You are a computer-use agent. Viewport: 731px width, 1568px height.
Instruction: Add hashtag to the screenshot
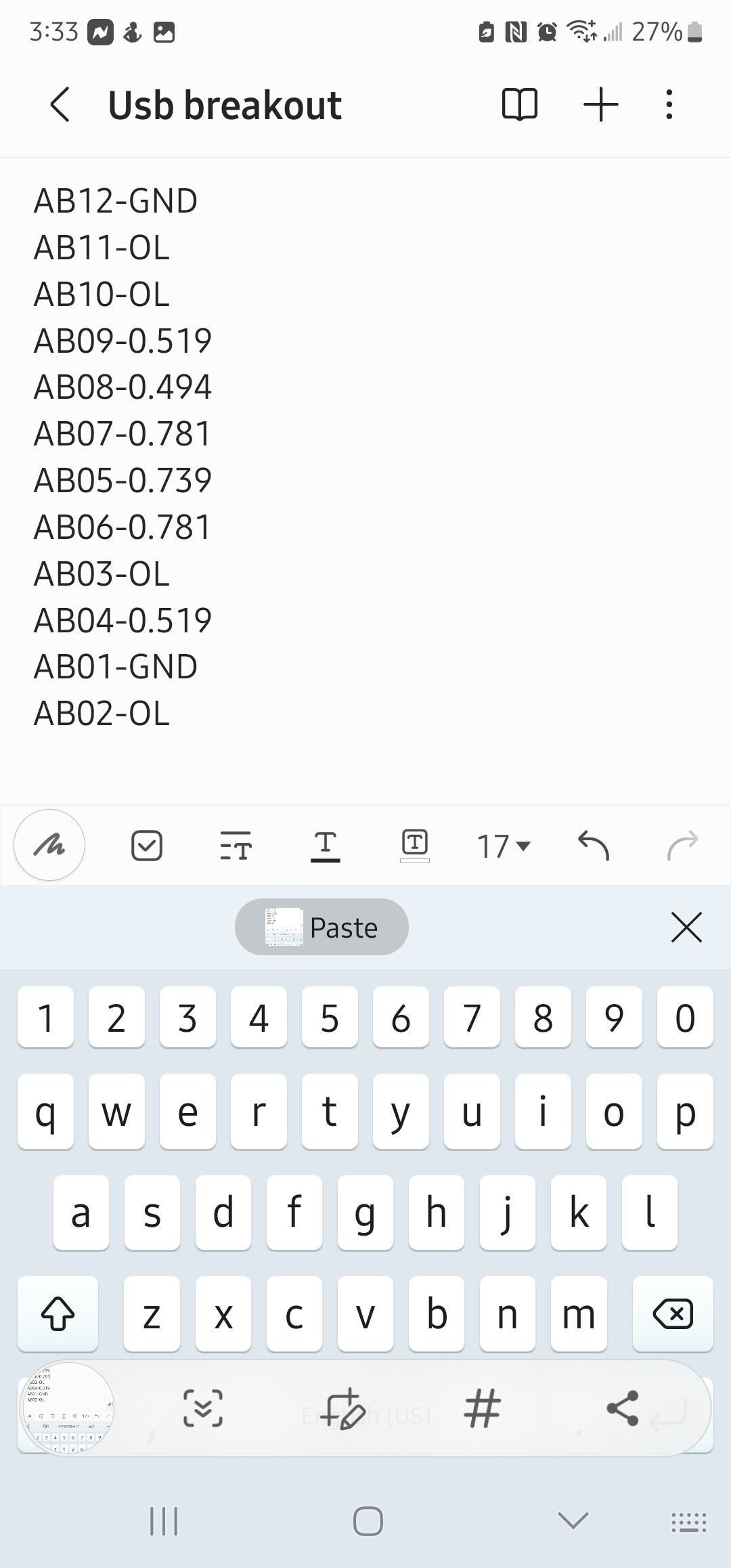[x=482, y=1408]
